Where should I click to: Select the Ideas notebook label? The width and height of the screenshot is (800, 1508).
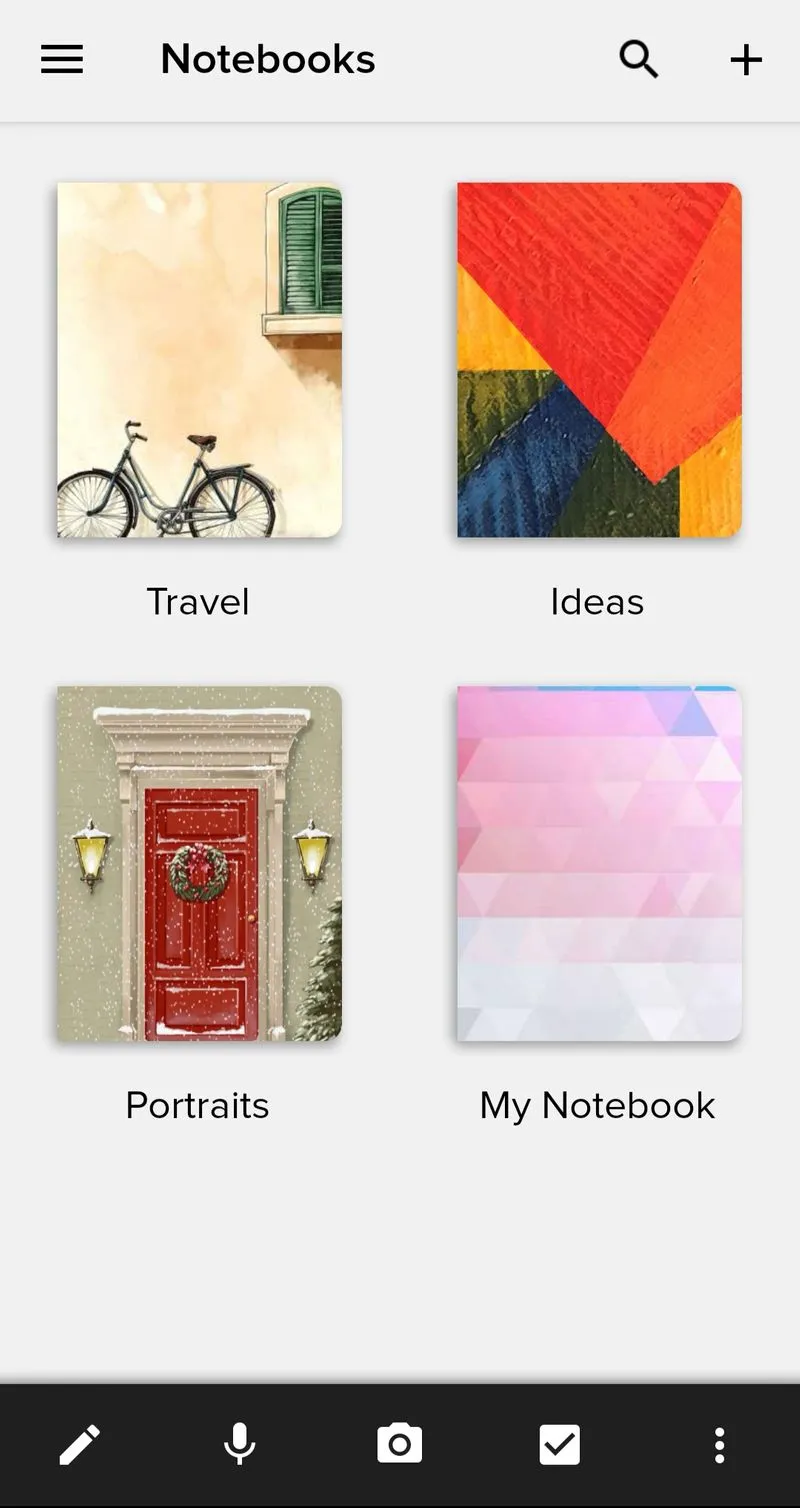(x=597, y=601)
